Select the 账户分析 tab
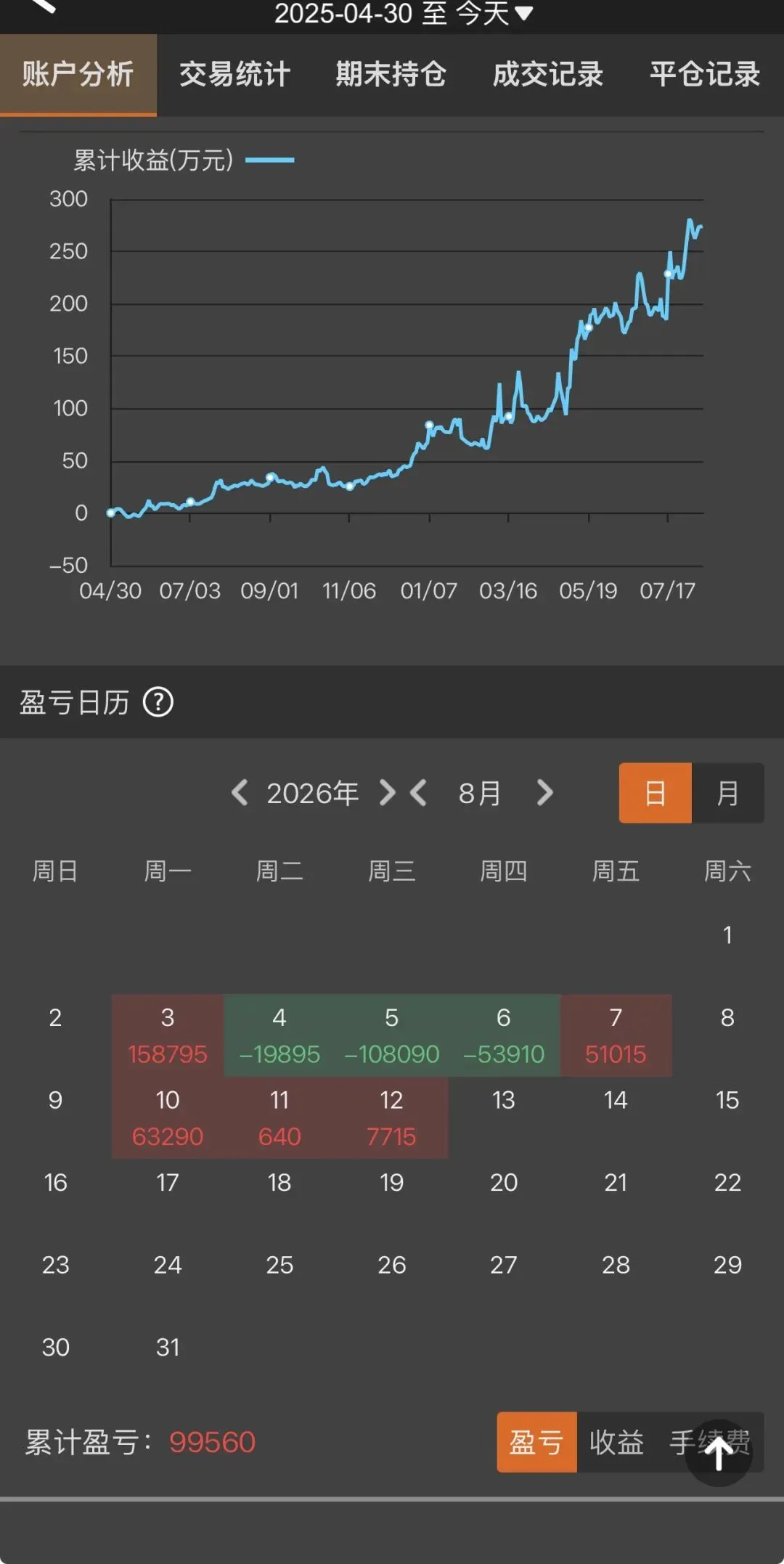Screen dimensions: 784x1564 [78, 75]
